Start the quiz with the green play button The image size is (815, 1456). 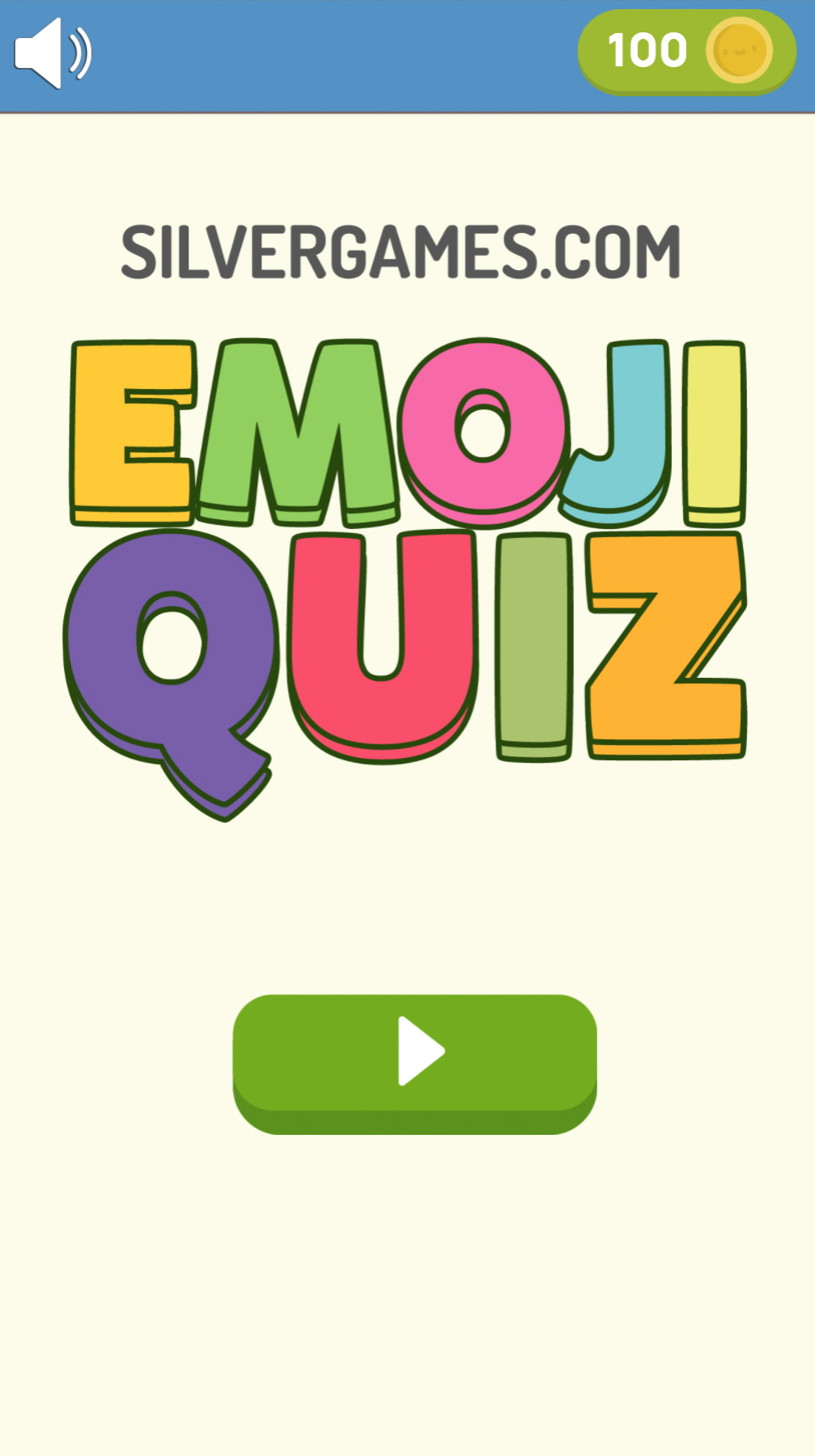click(414, 1064)
